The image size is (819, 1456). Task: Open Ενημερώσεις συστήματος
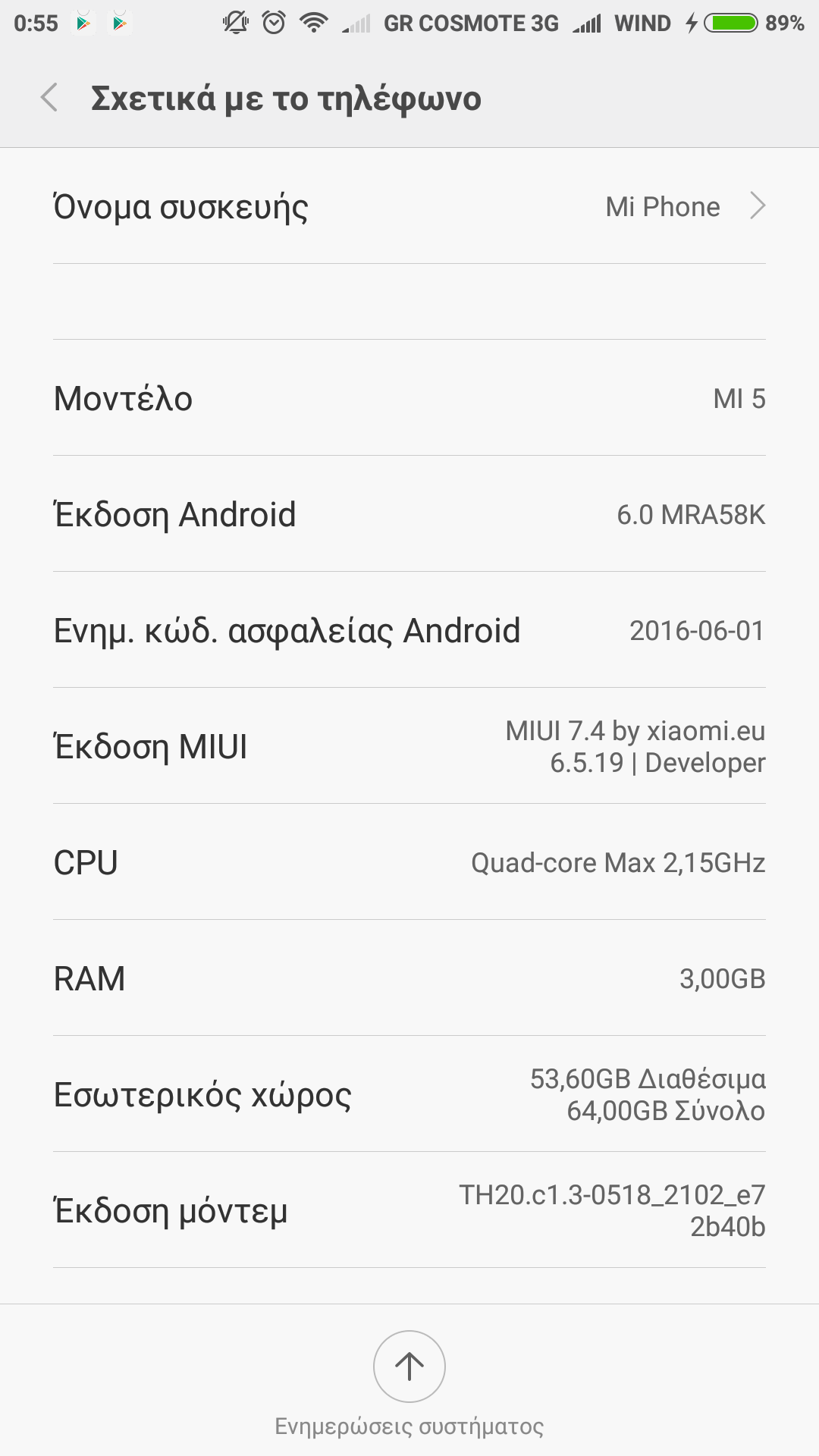coord(409,1367)
